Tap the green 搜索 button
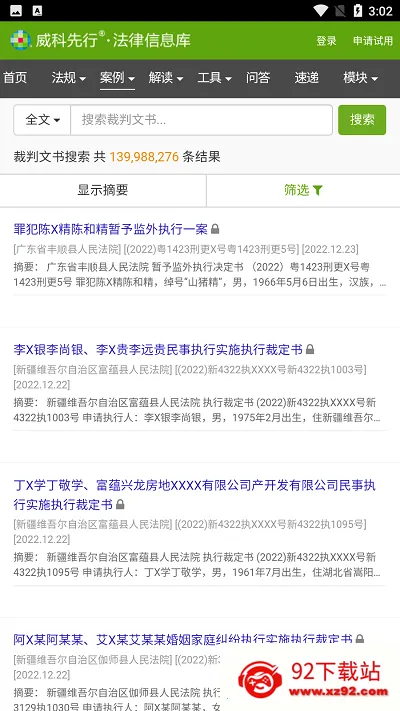 362,120
